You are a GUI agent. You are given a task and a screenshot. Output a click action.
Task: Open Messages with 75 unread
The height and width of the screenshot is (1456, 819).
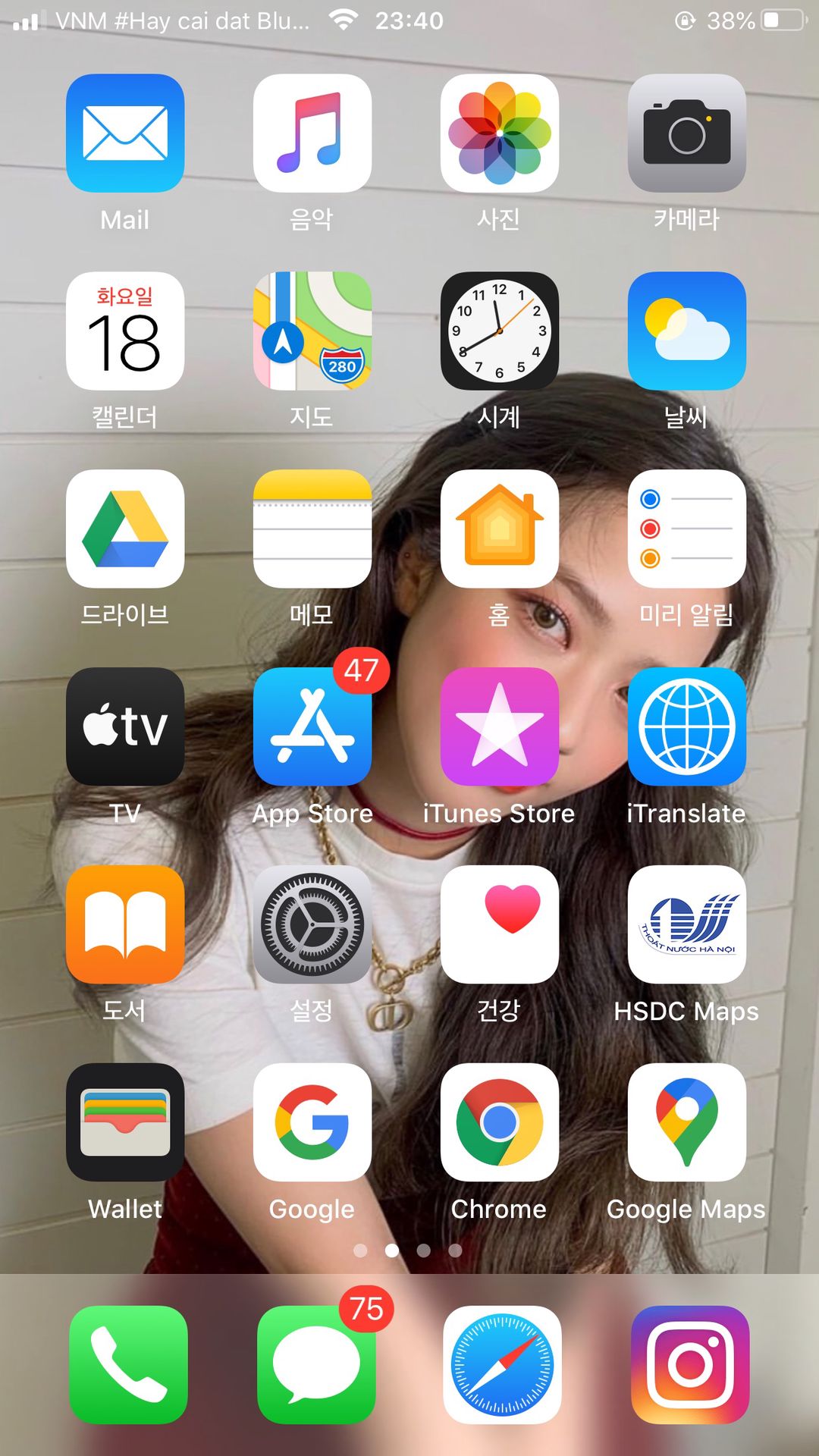pyautogui.click(x=316, y=1365)
